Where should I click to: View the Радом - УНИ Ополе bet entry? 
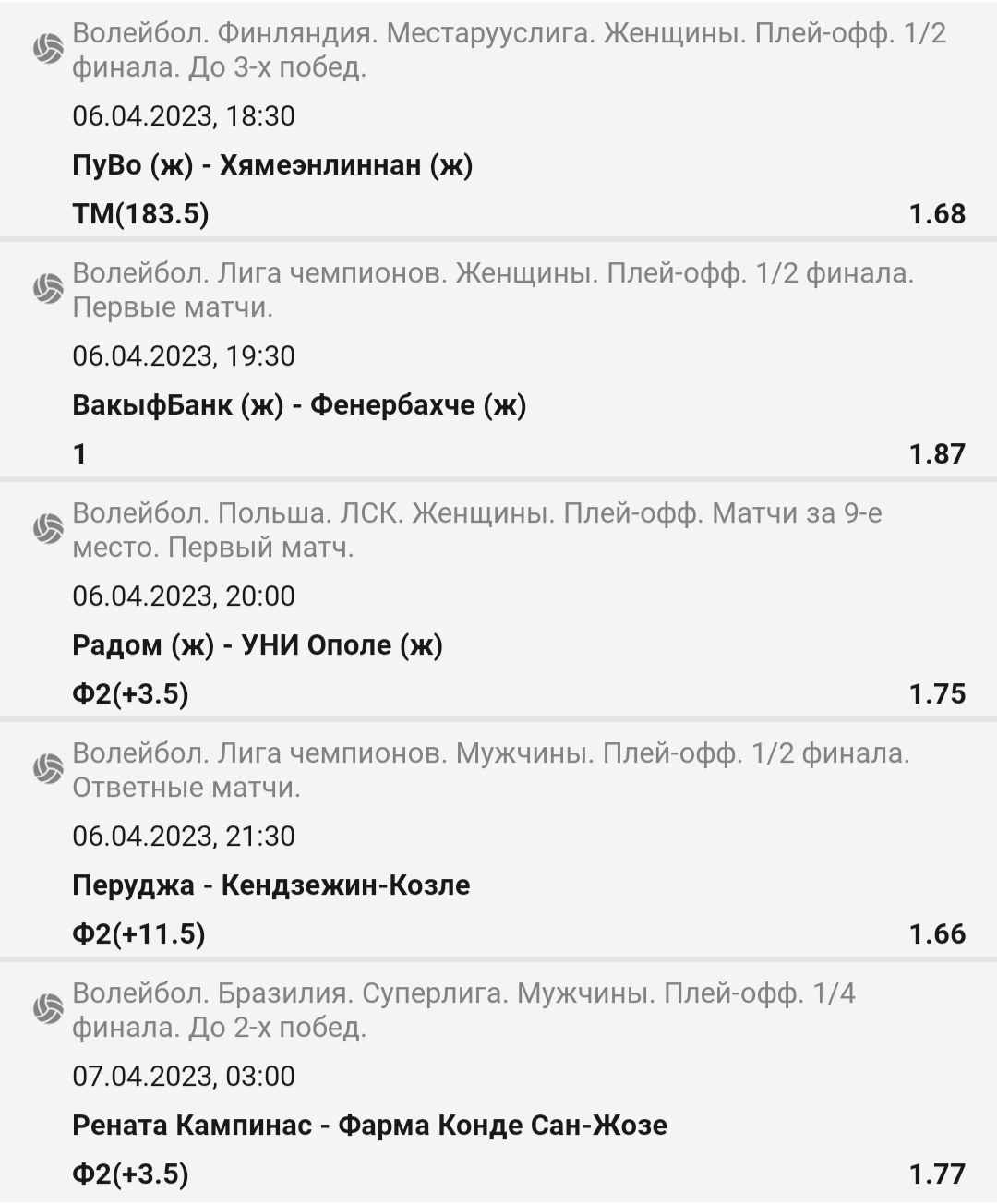[x=258, y=645]
